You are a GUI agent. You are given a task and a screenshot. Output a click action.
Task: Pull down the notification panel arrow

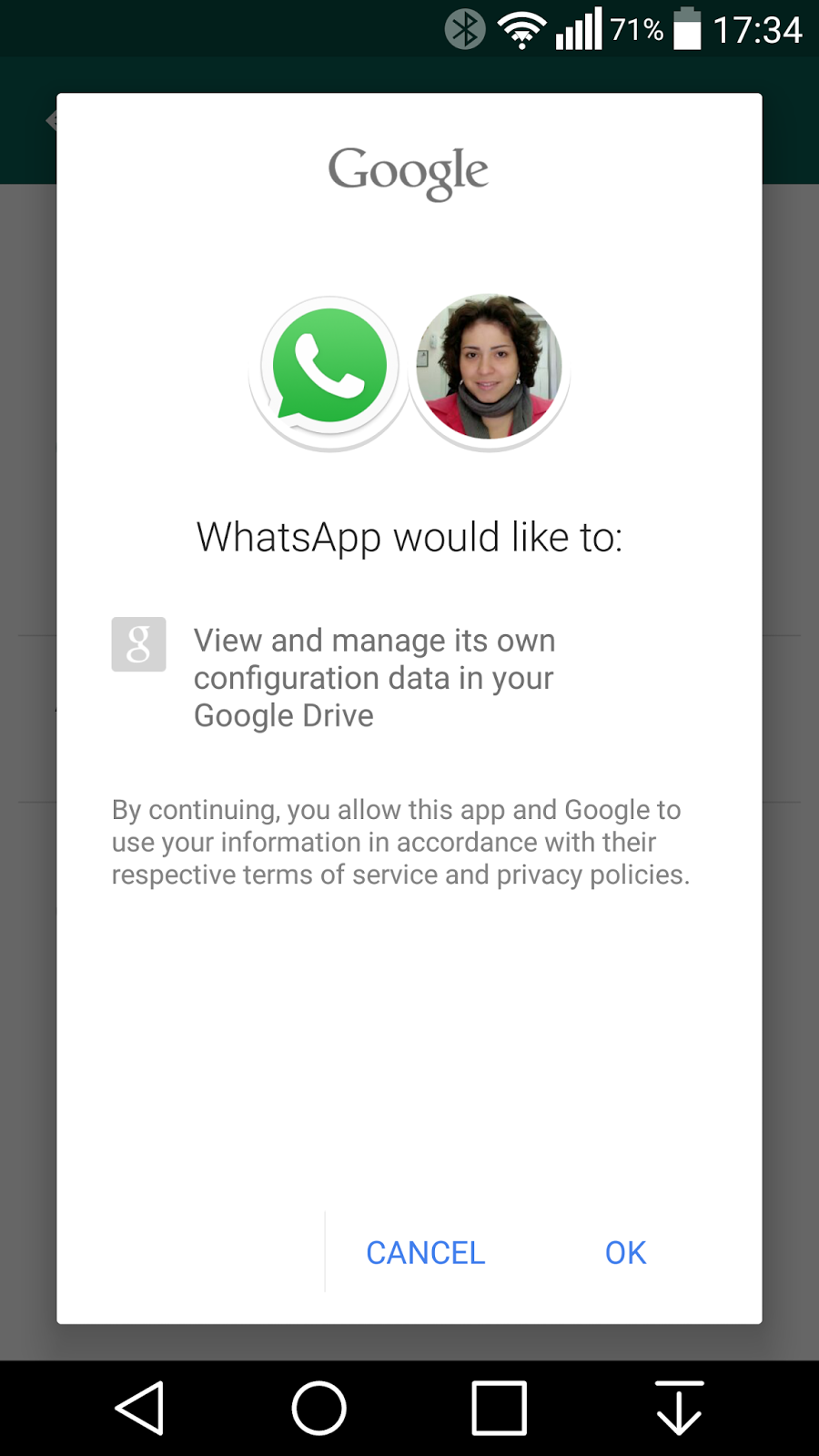click(679, 1408)
